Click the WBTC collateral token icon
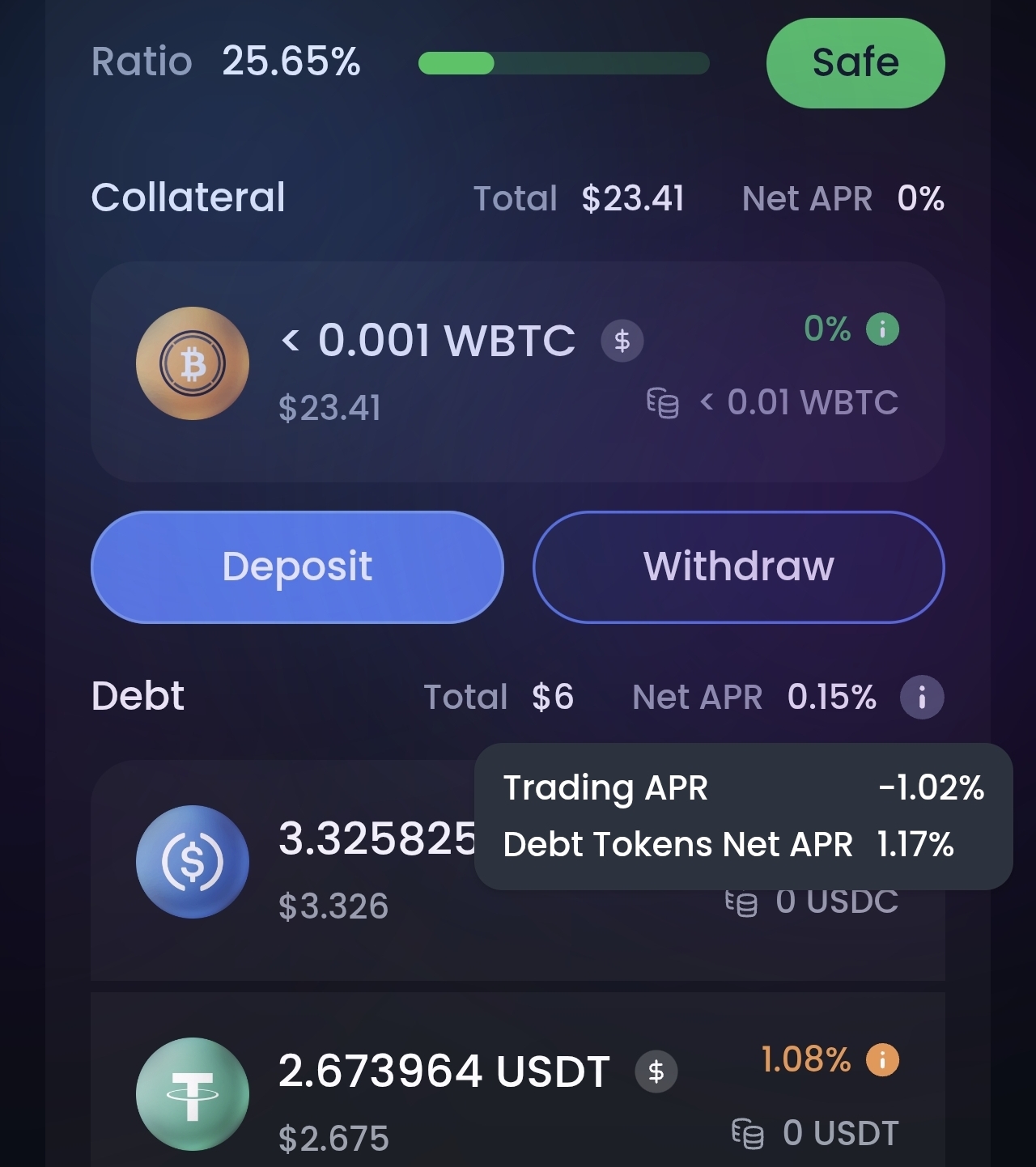The height and width of the screenshot is (1167, 1036). 192,364
